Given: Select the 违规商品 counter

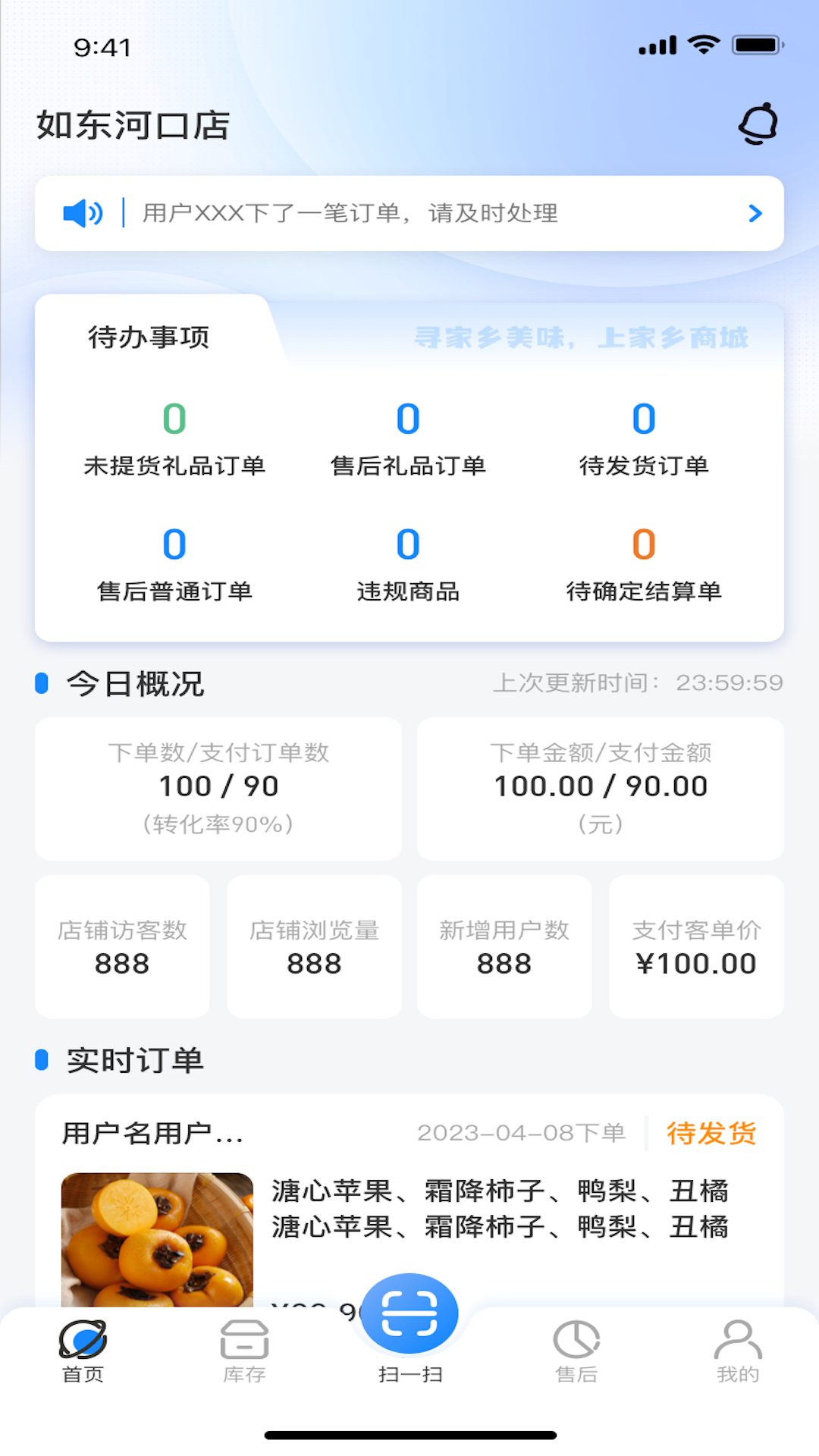Looking at the screenshot, I should point(408,565).
